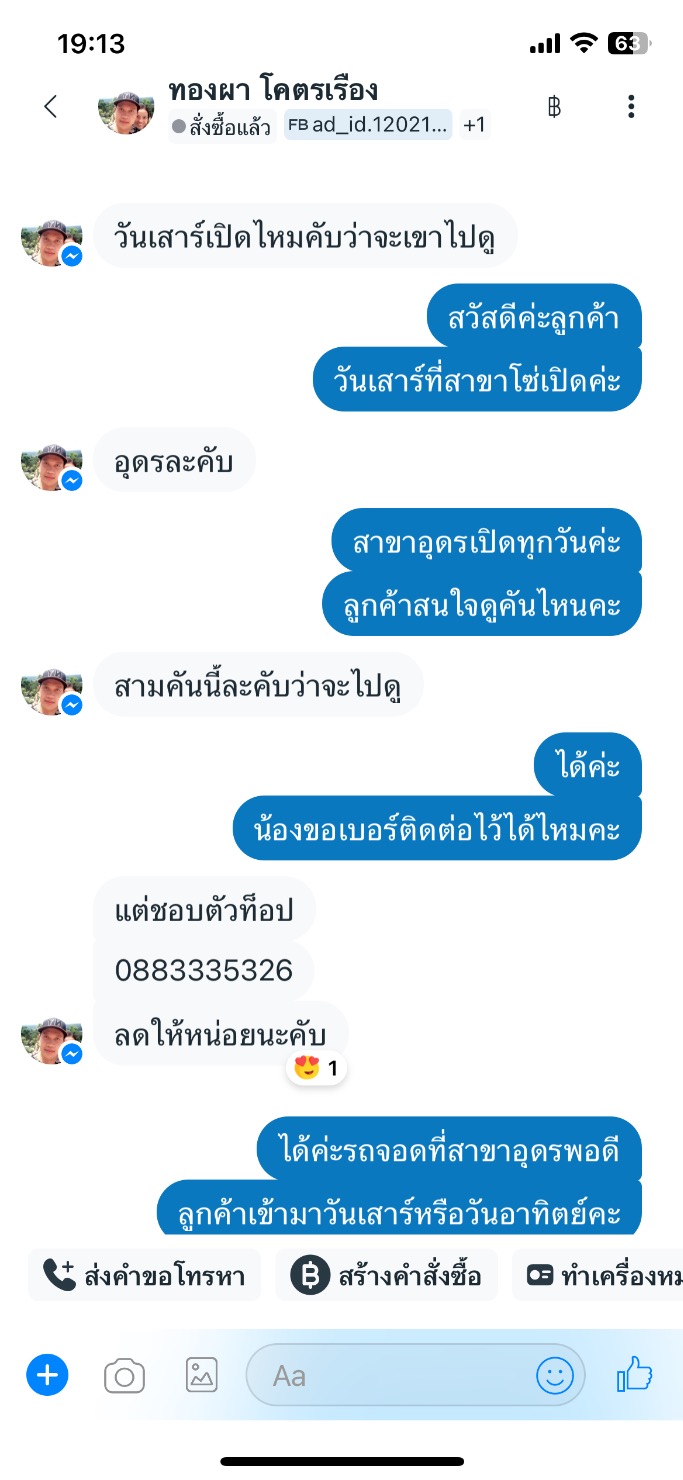Open the photo gallery picker
This screenshot has height=1480, width=683.
click(201, 1376)
